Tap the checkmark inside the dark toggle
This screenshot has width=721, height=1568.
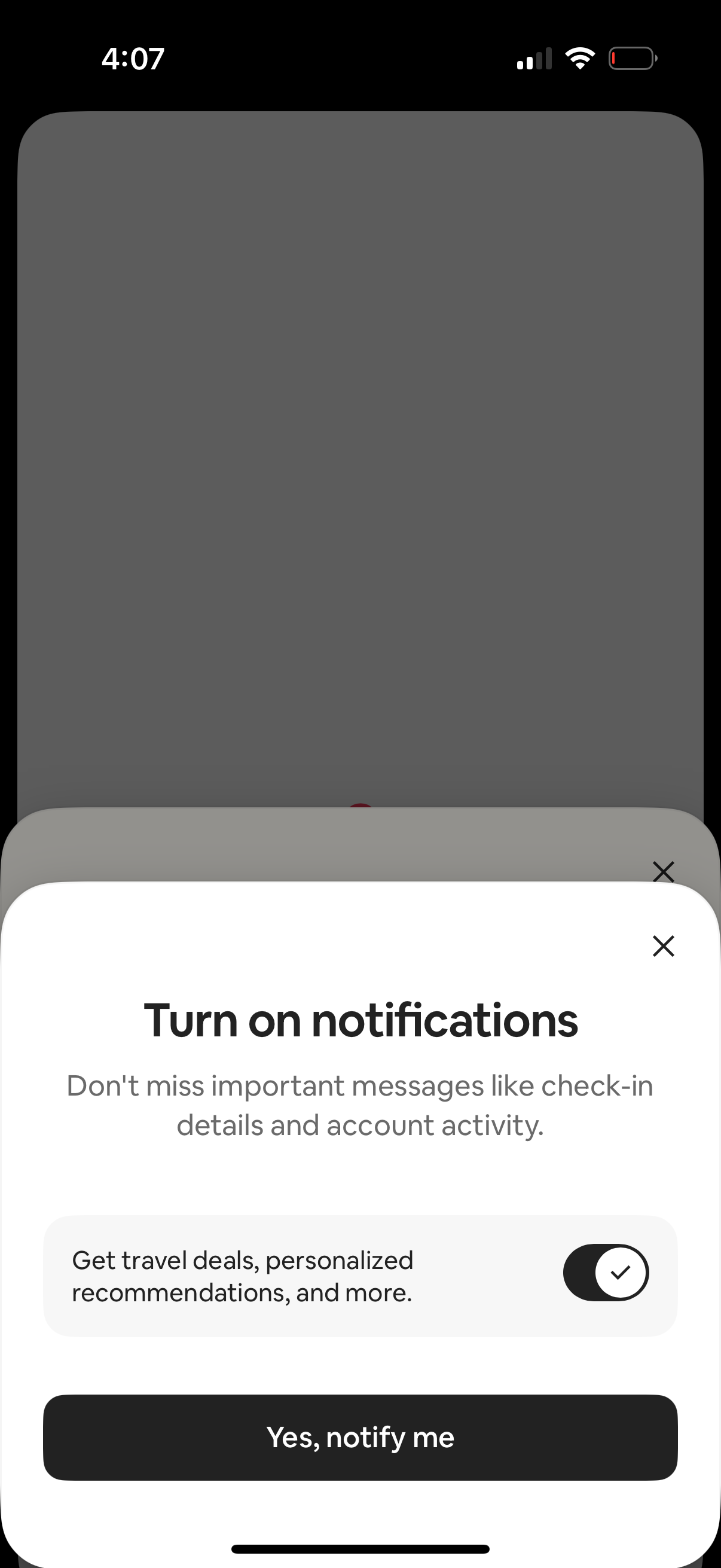coord(620,1272)
